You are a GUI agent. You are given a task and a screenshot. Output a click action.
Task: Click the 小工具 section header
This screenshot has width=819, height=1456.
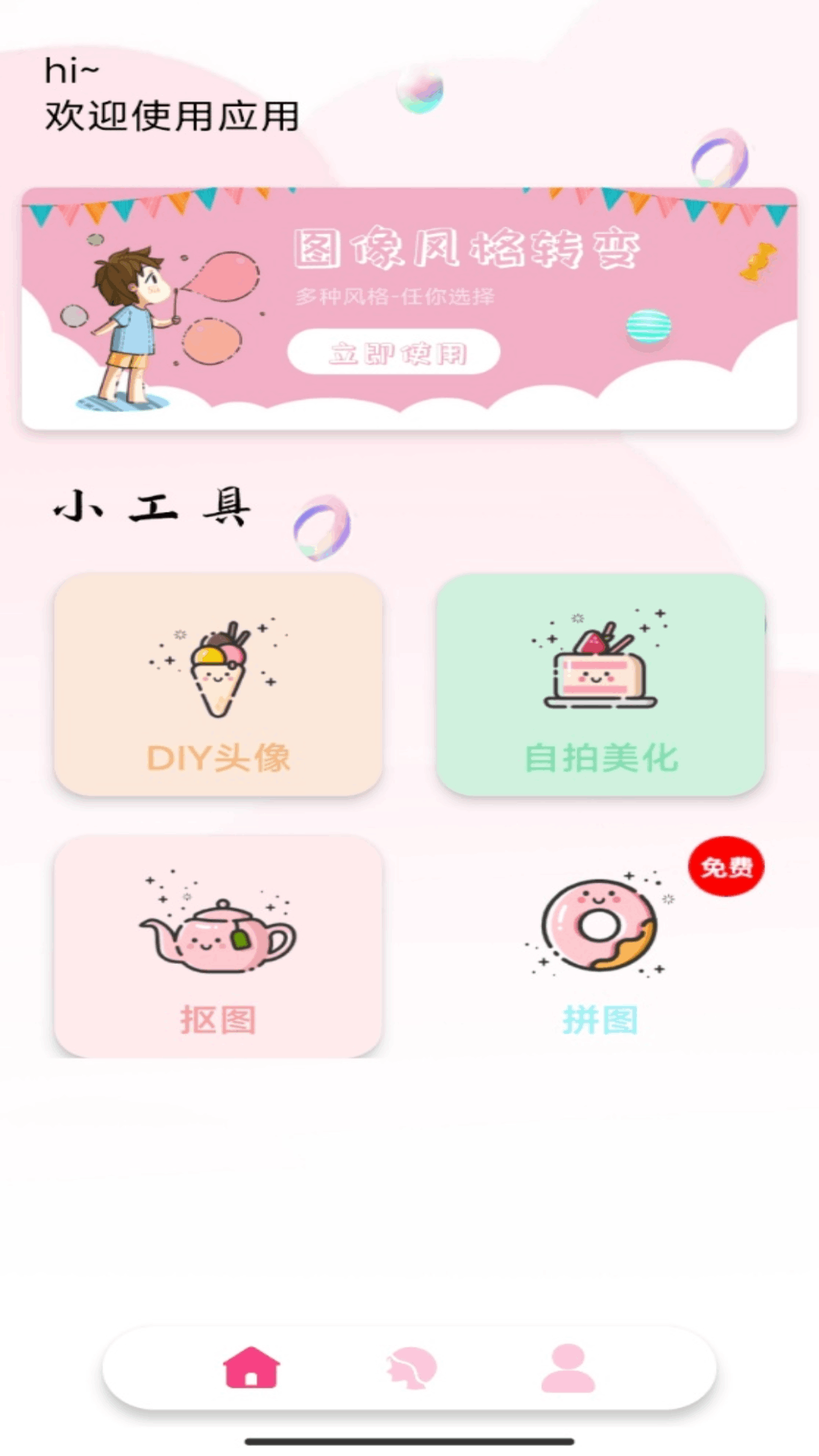point(150,508)
